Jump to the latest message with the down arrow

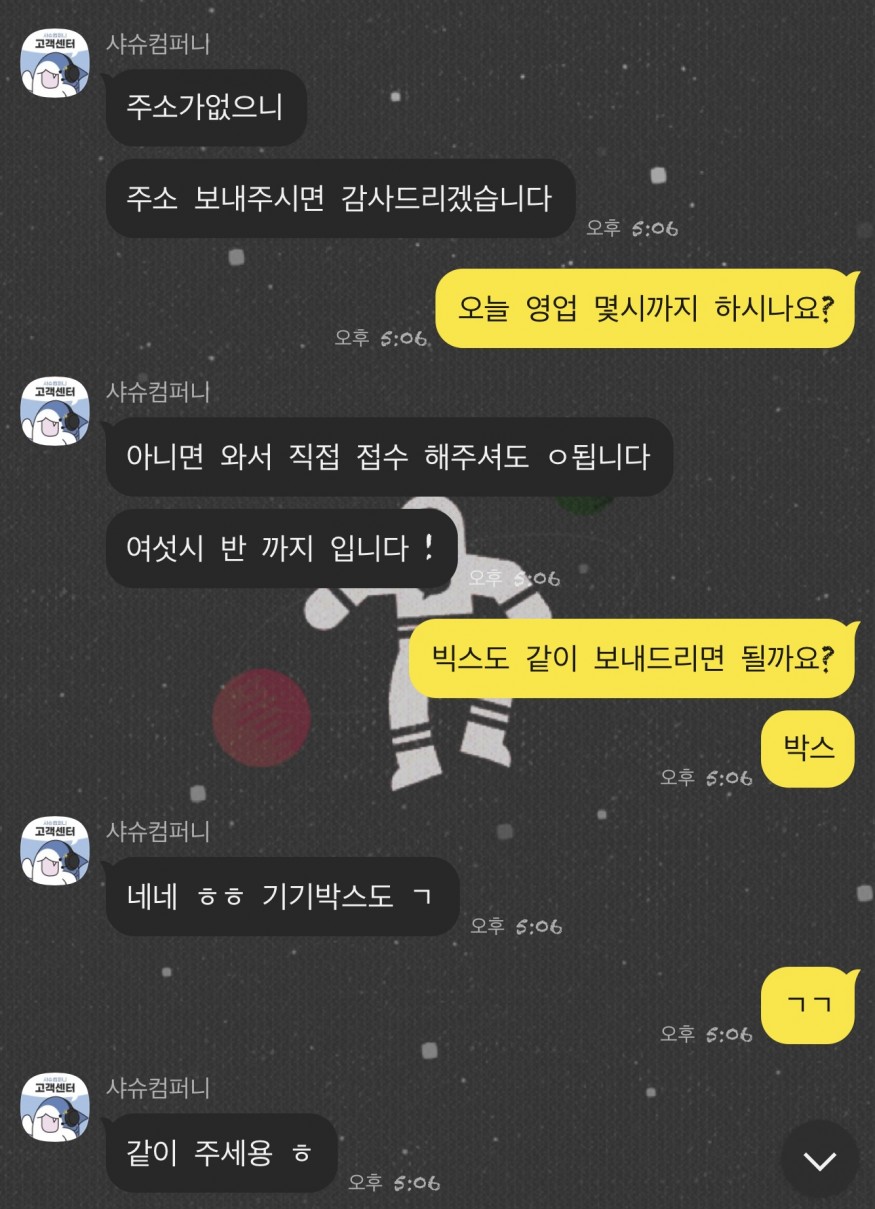coord(820,1160)
